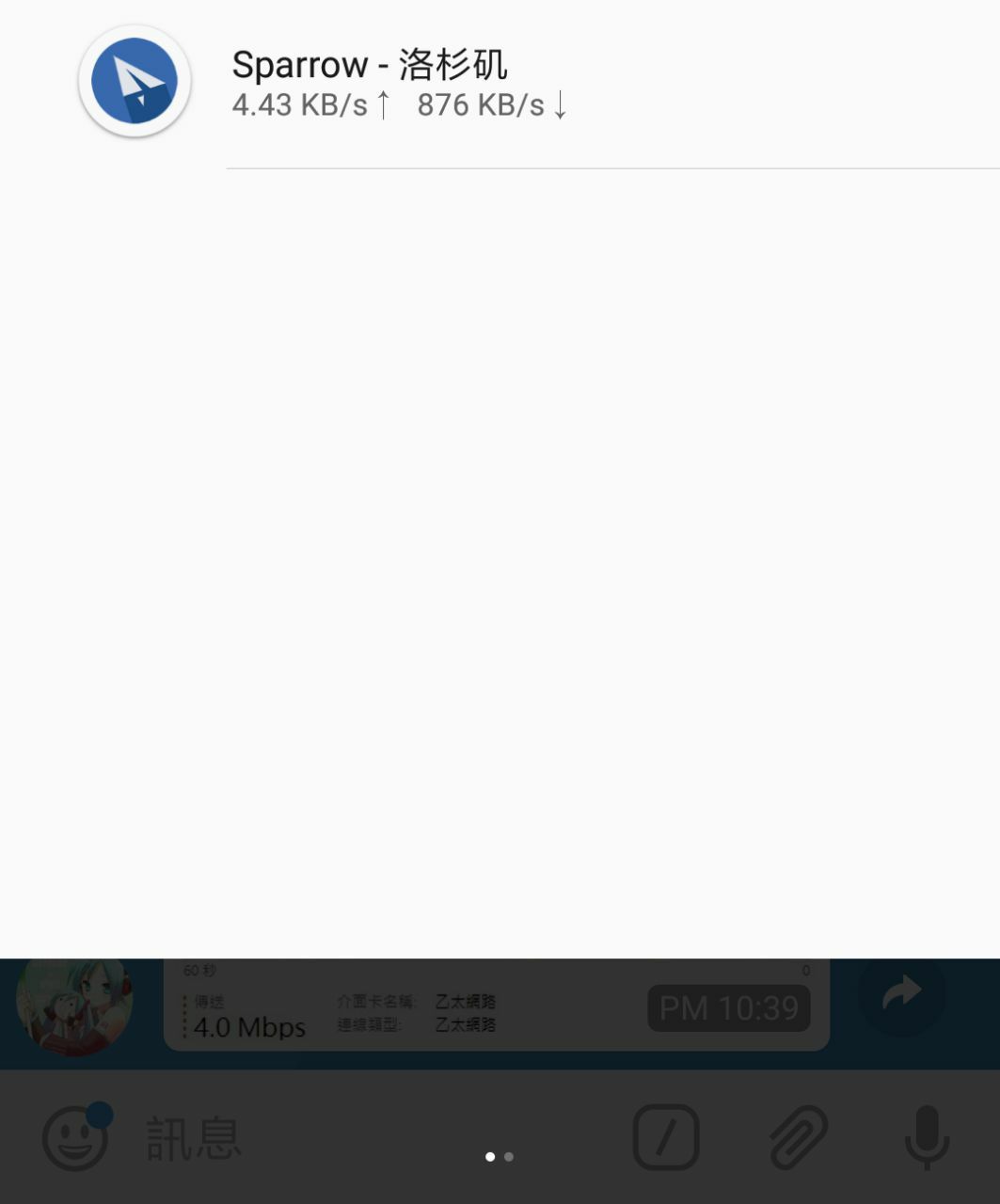Screen dimensions: 1000x1204
Task: Attach a file with the paperclip
Action: pos(799,1138)
